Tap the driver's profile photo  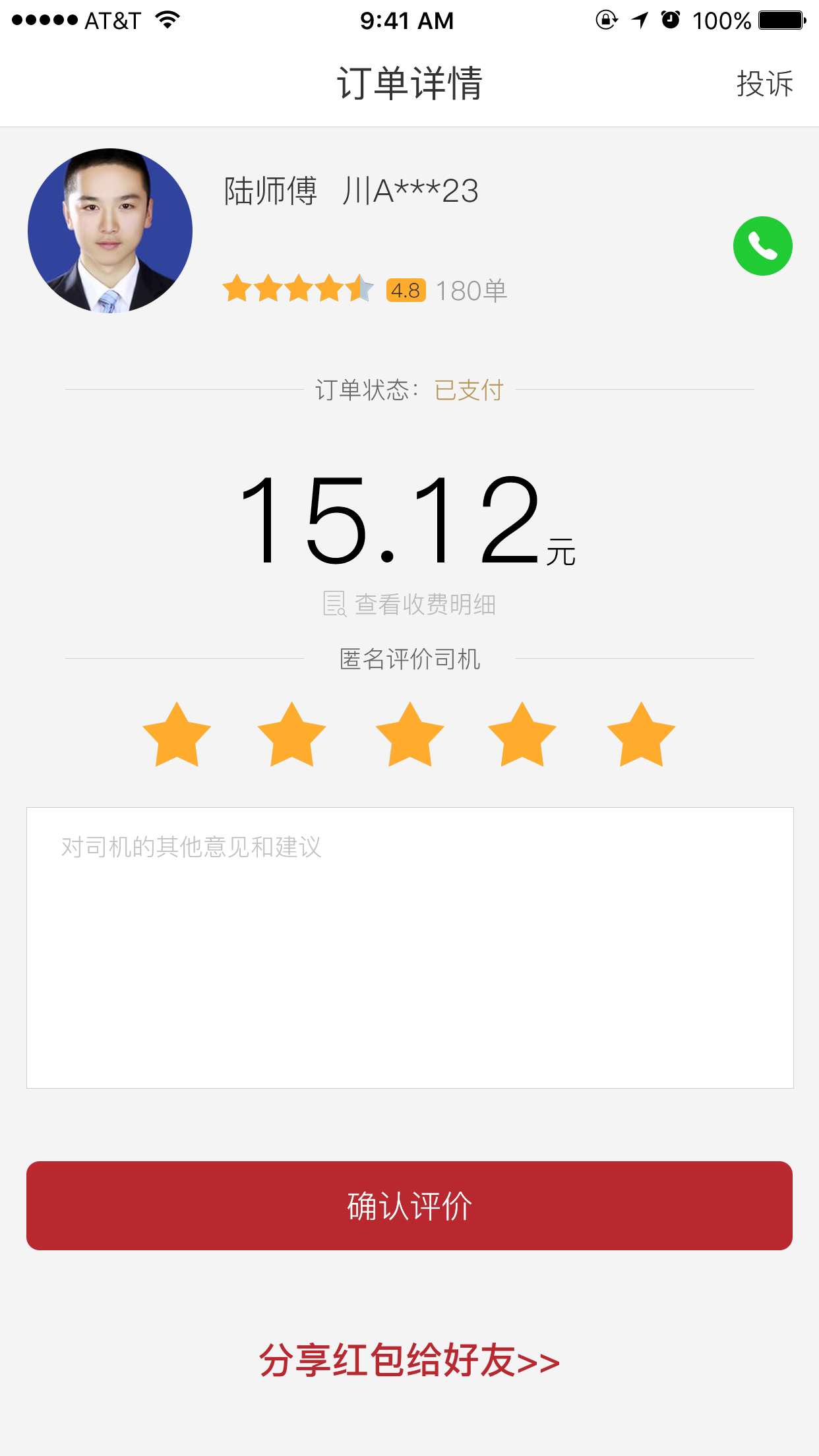[109, 230]
